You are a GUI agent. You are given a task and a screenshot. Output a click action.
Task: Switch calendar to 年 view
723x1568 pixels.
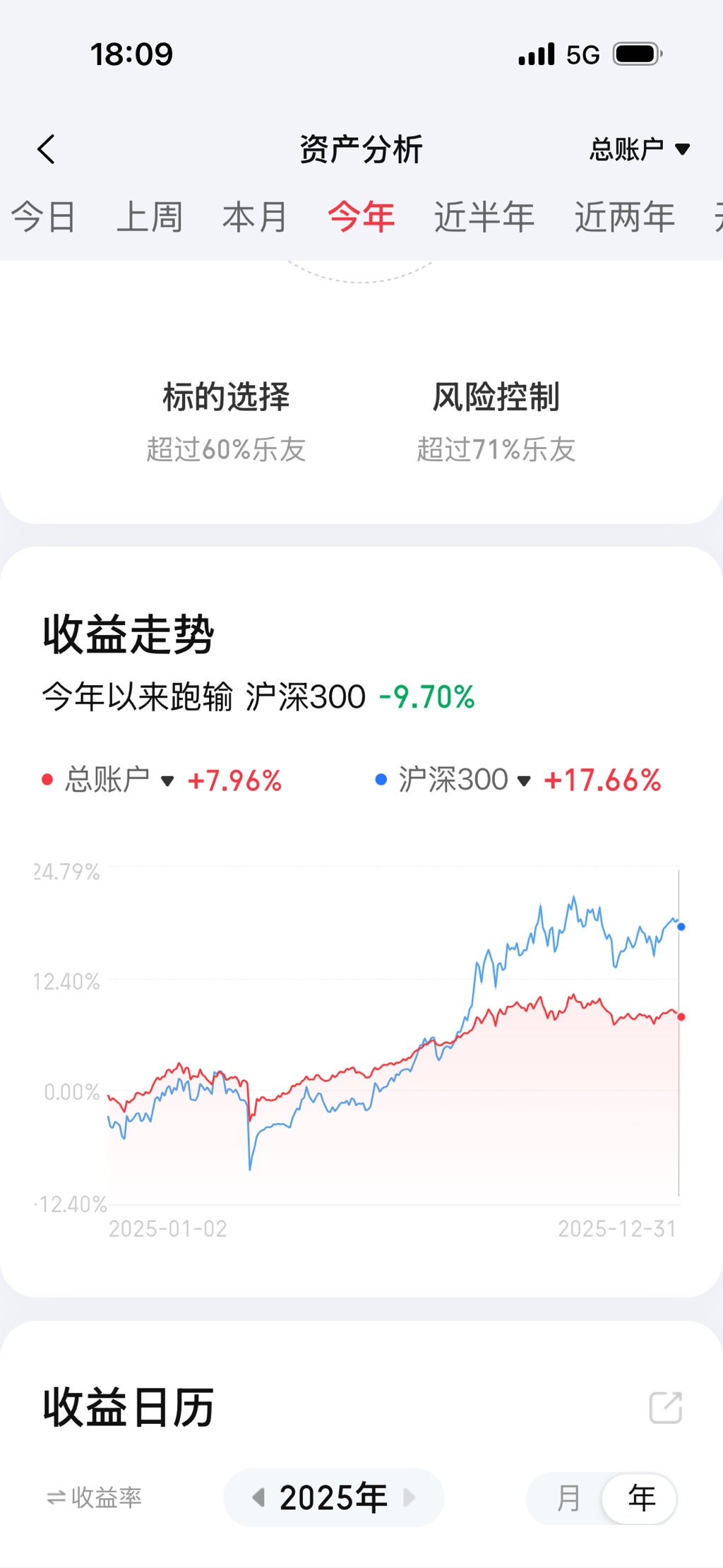pos(641,1498)
